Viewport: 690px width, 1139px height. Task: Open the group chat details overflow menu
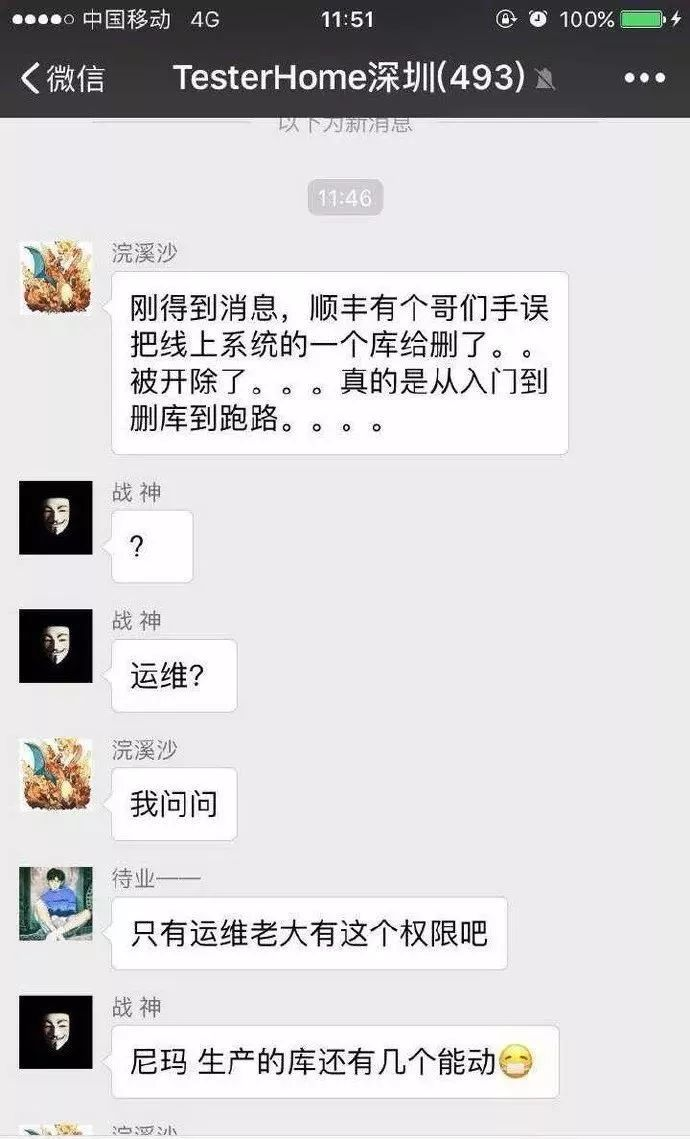644,78
